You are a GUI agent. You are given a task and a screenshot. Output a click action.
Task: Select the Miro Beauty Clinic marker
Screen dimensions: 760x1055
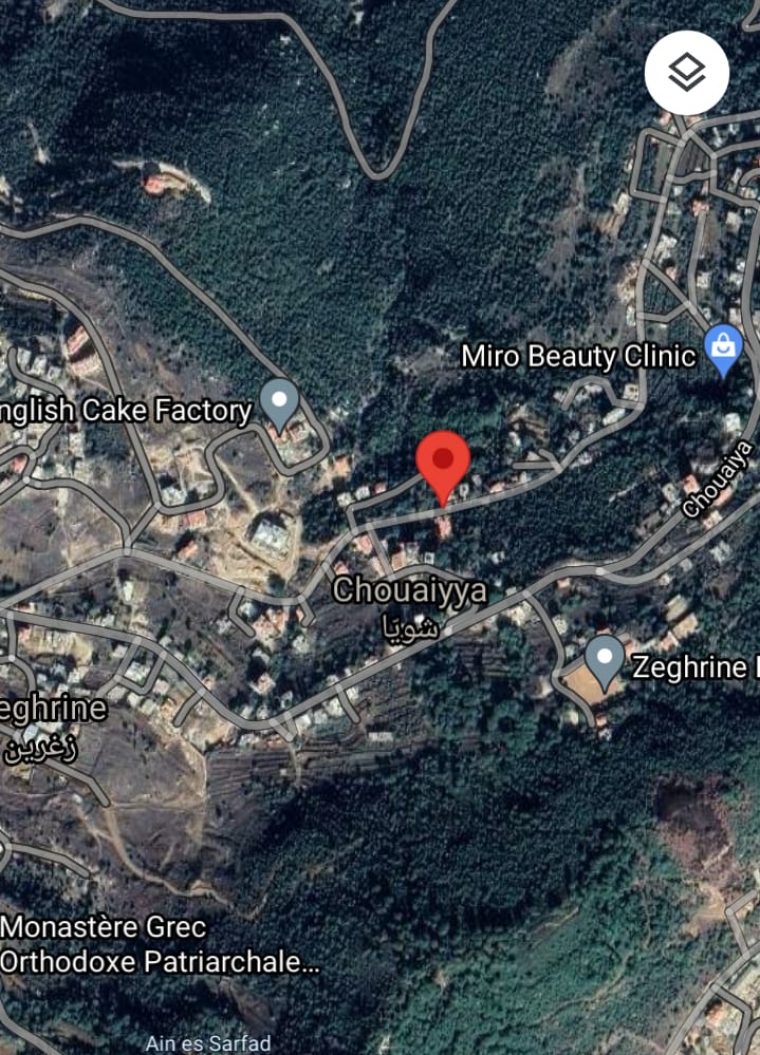click(722, 350)
